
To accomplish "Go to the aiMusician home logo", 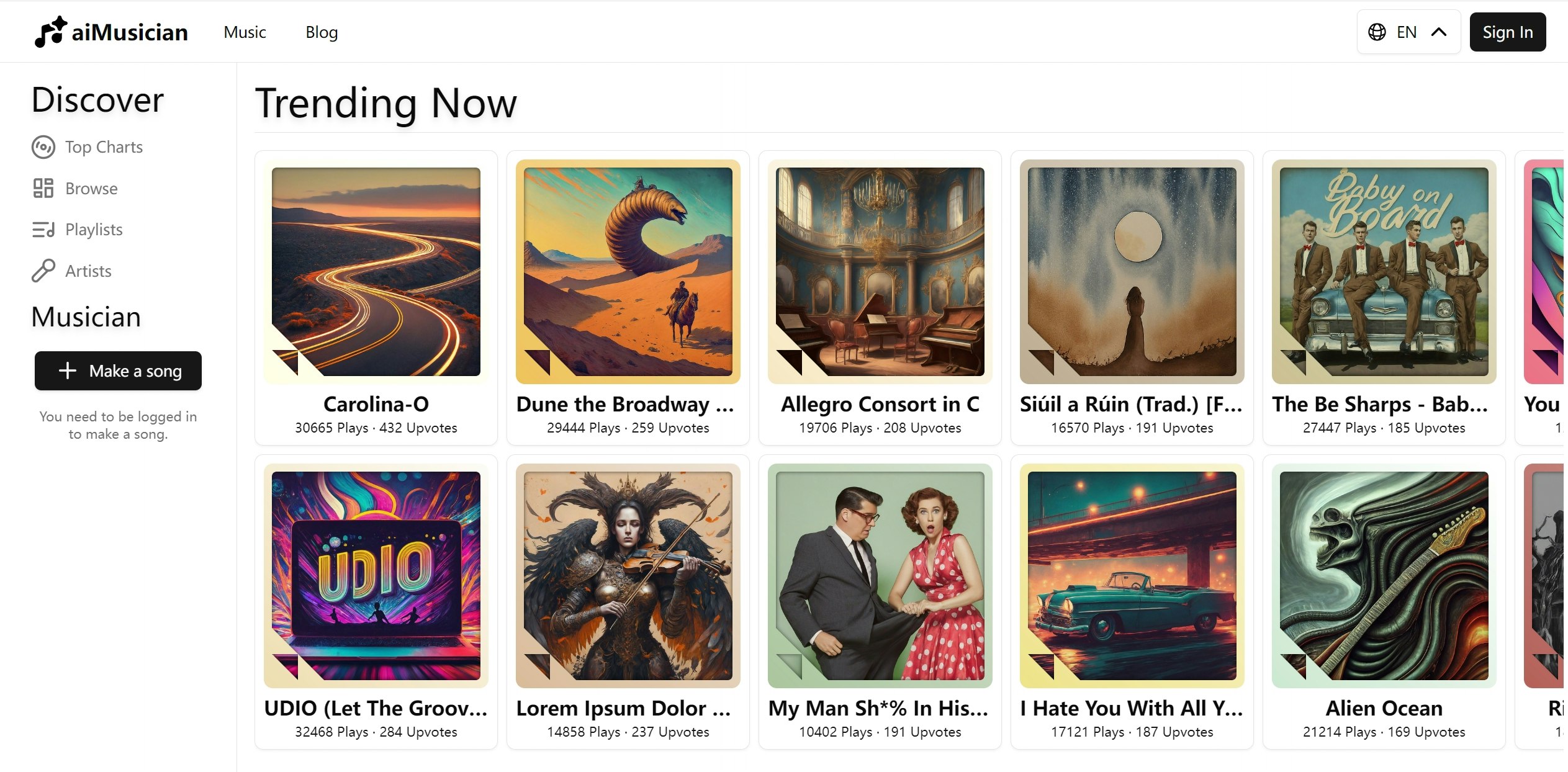I will tap(112, 32).
